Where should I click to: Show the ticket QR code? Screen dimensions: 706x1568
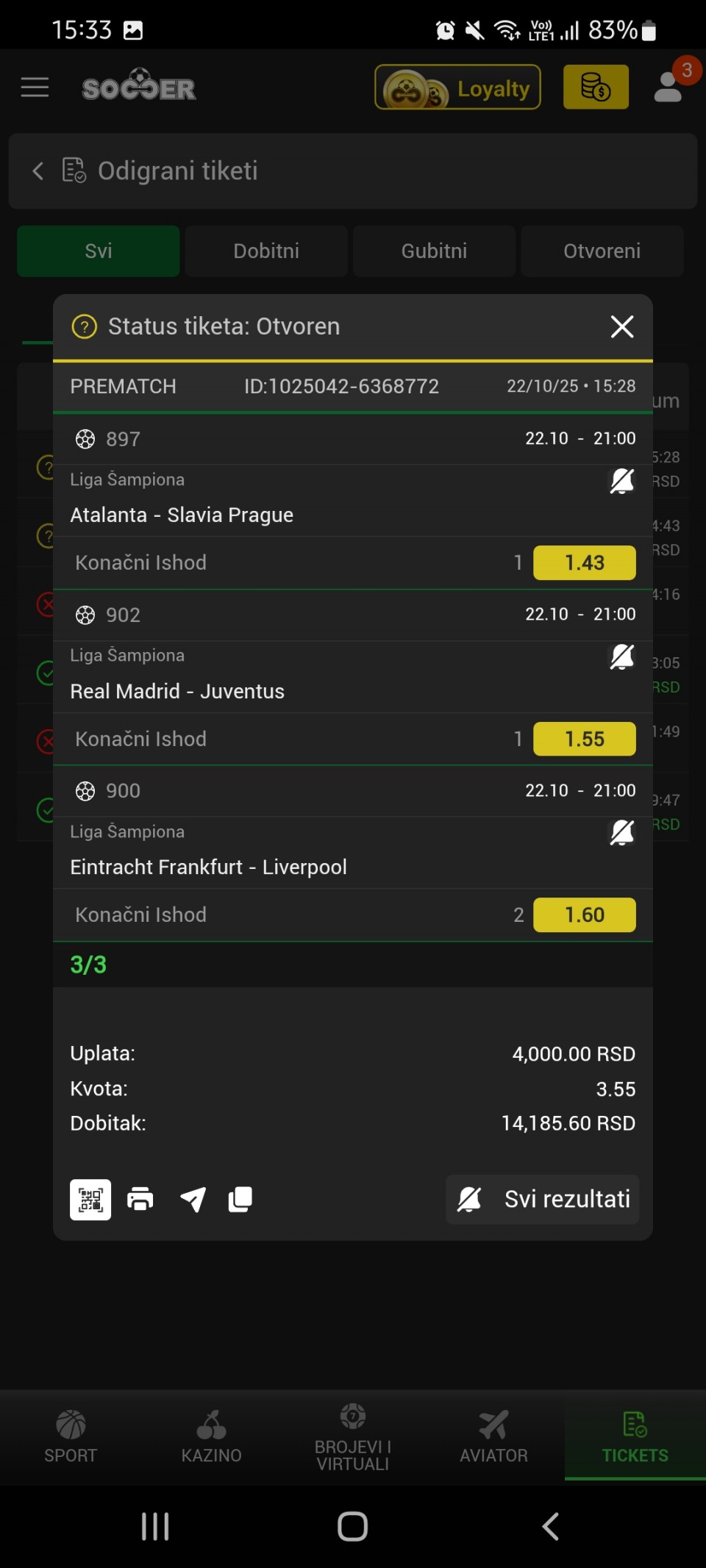pos(90,1200)
